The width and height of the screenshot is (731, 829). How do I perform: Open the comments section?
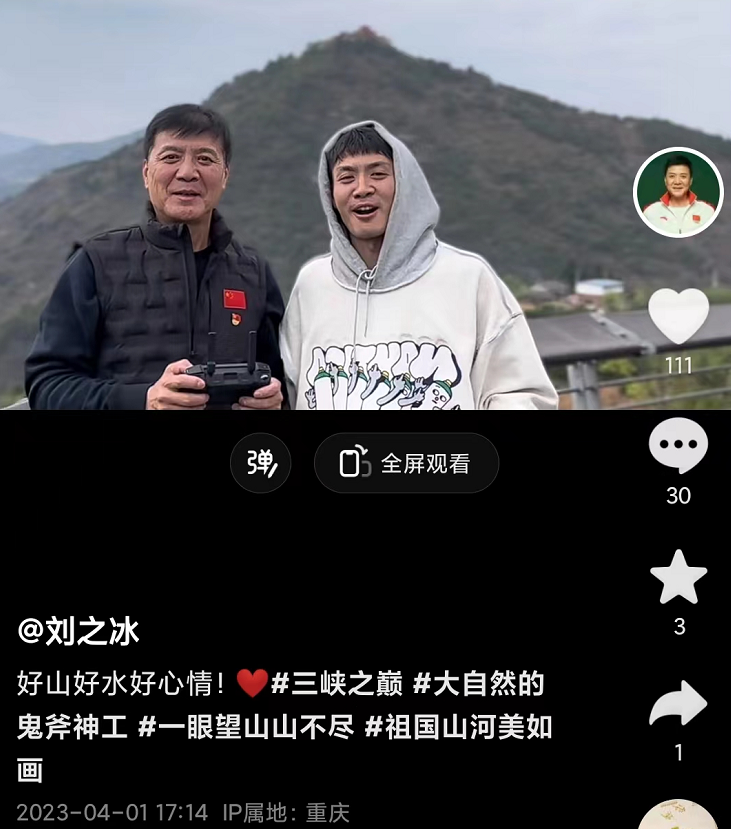[678, 446]
